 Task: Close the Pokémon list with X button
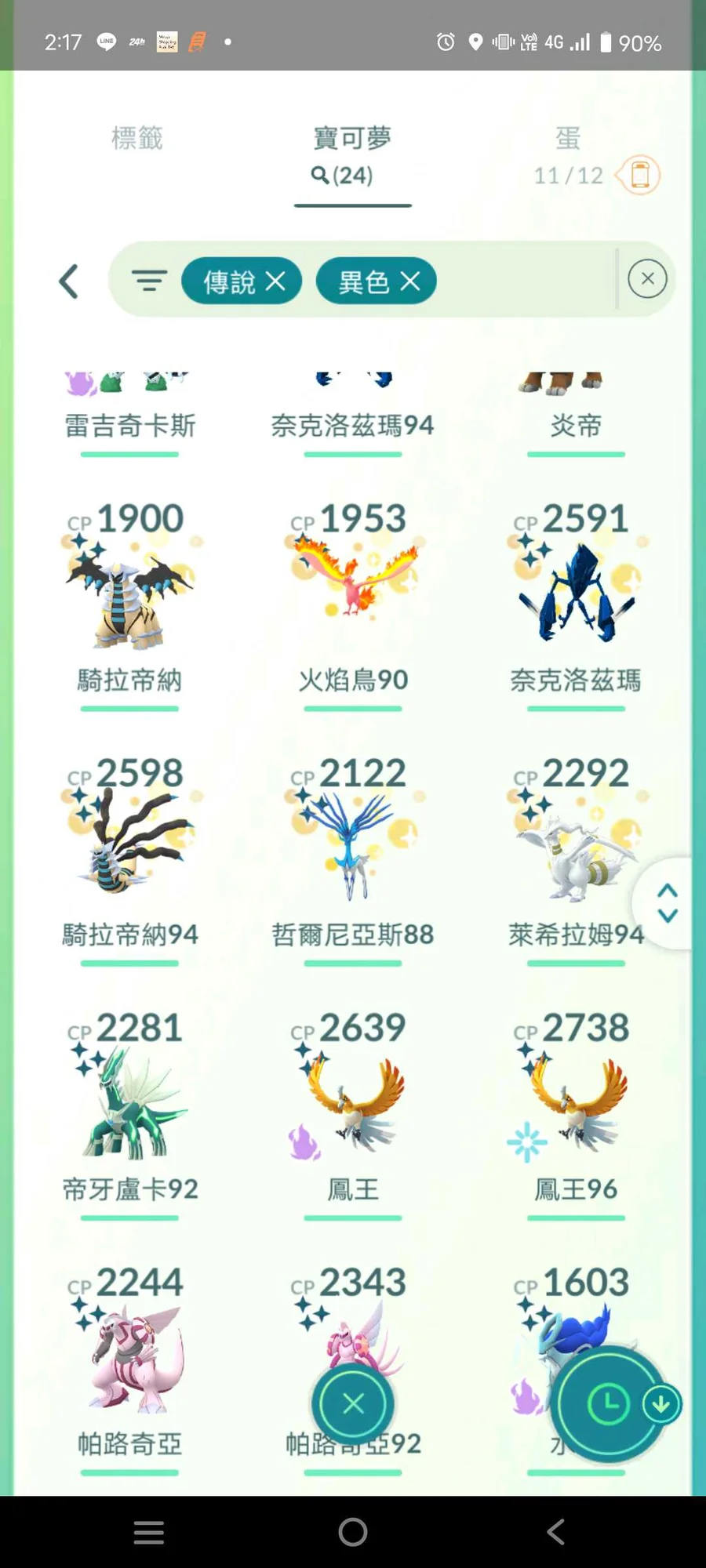[x=353, y=1403]
